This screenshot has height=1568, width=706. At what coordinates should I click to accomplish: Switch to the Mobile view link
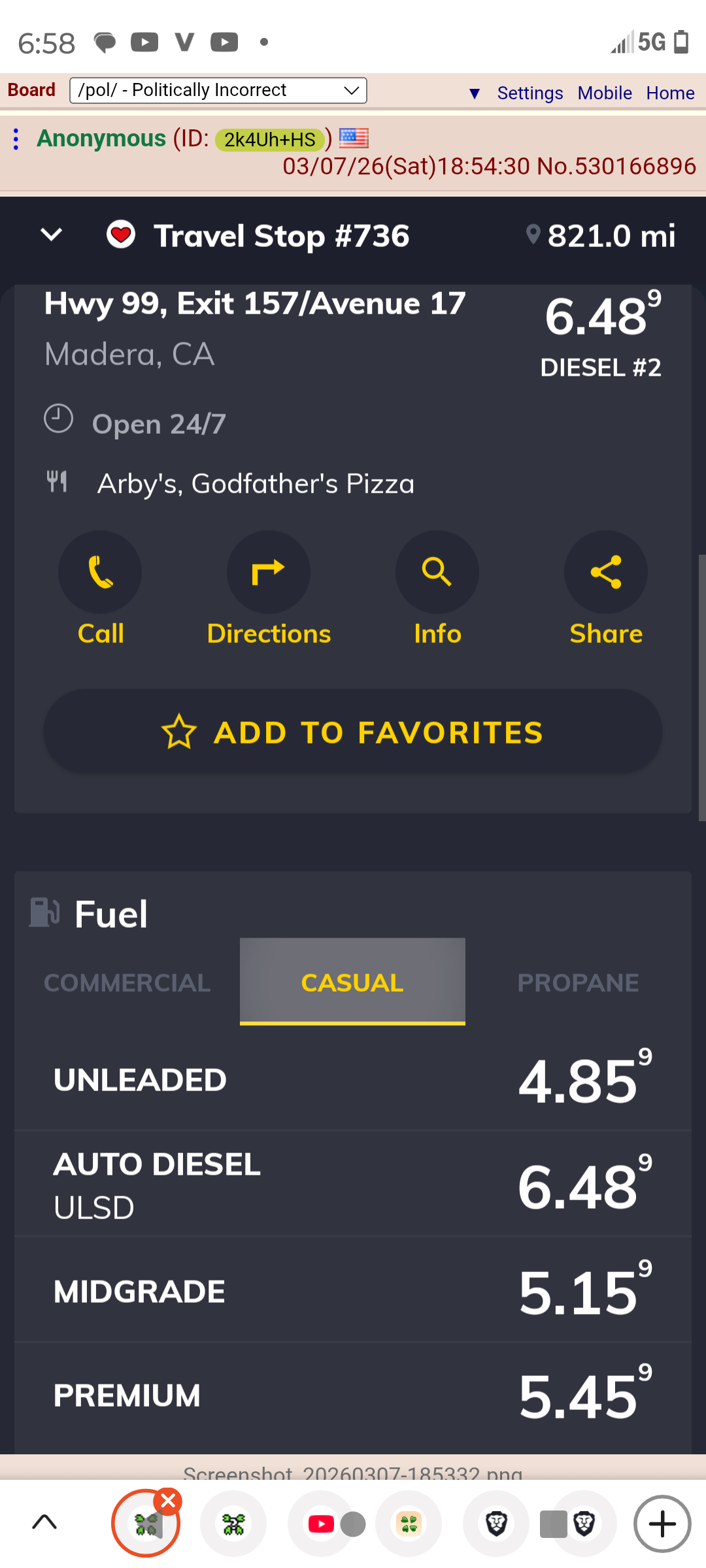click(604, 93)
